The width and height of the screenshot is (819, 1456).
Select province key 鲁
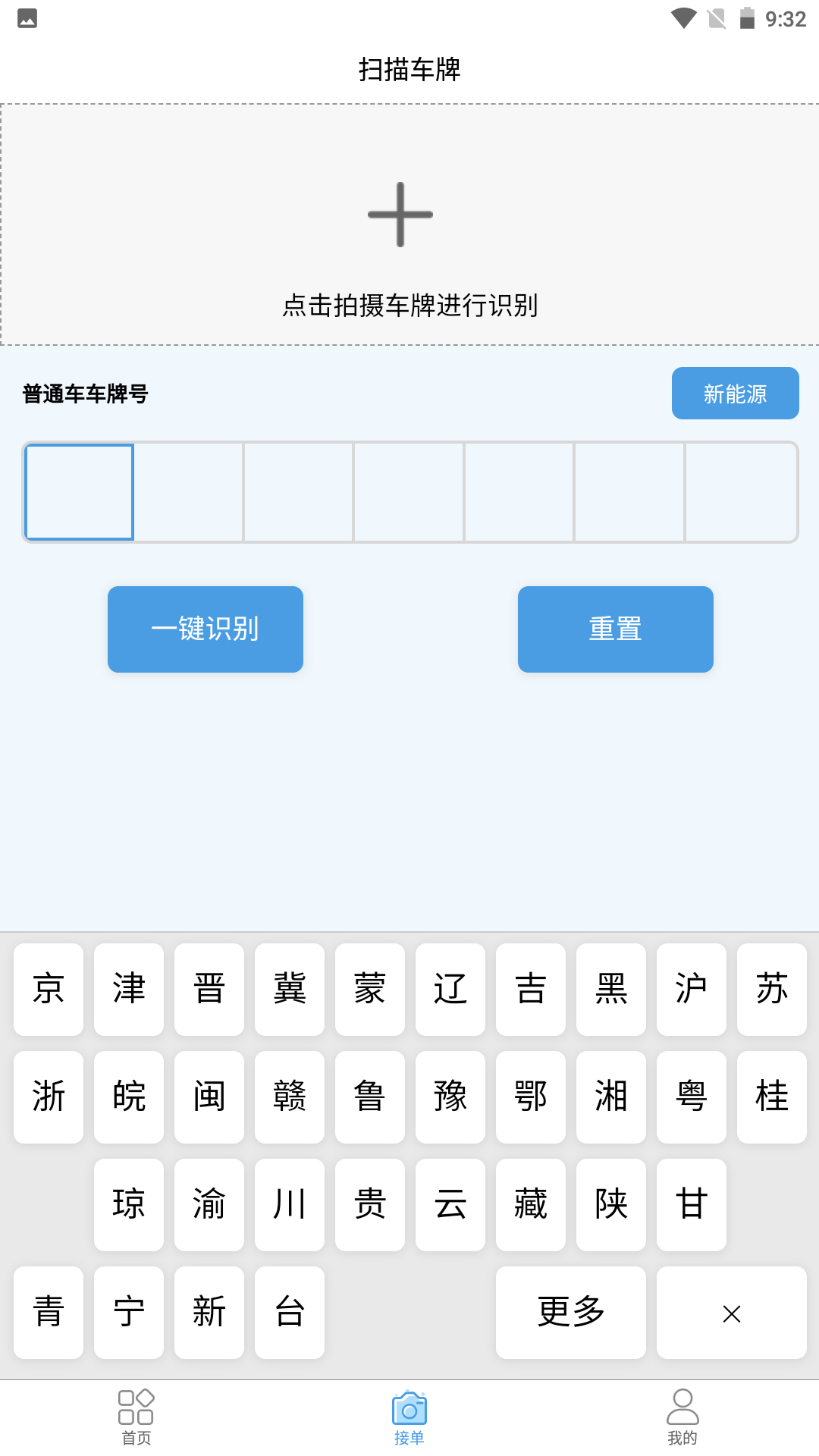[x=370, y=1097]
